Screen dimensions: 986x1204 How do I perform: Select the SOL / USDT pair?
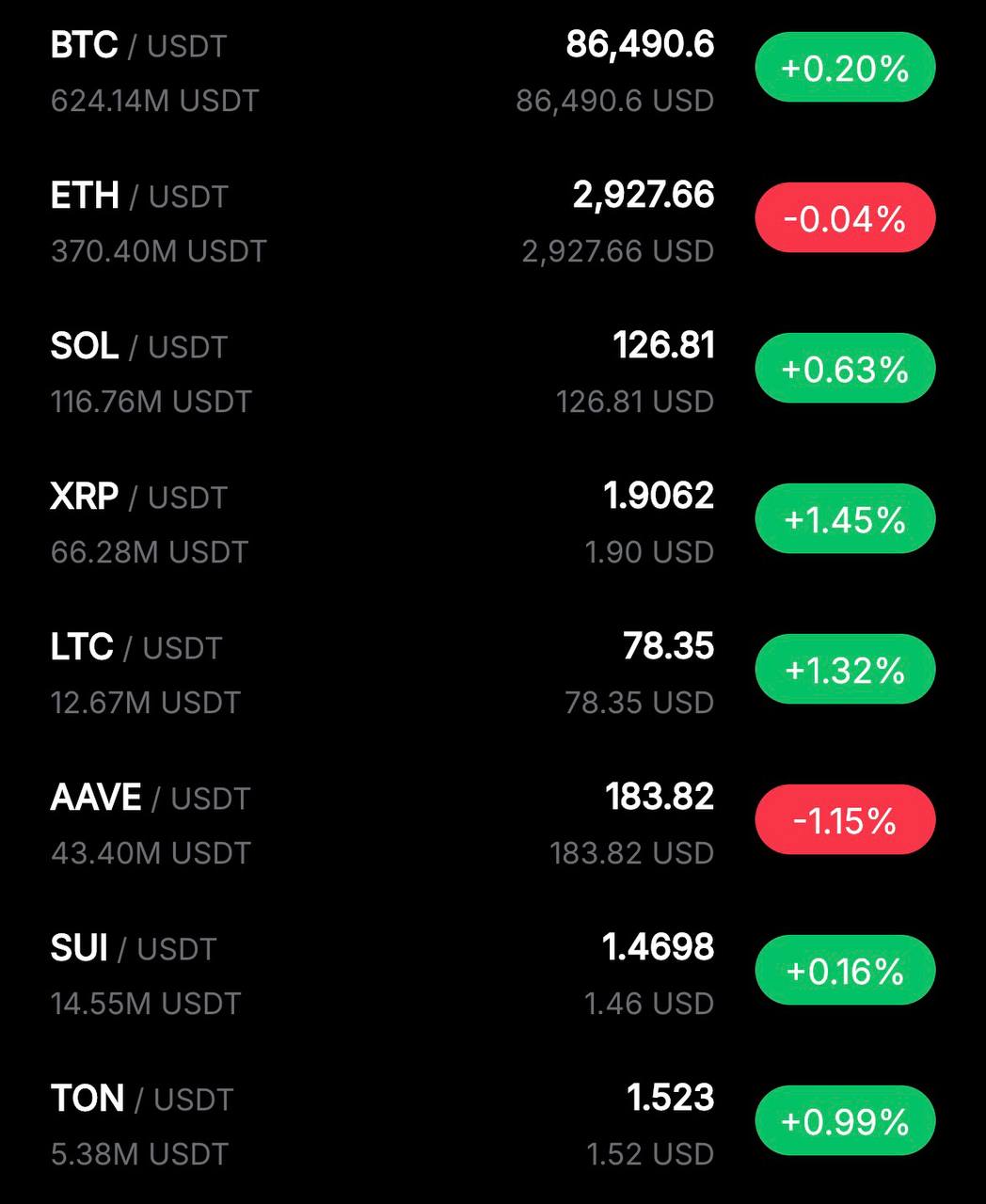138,347
